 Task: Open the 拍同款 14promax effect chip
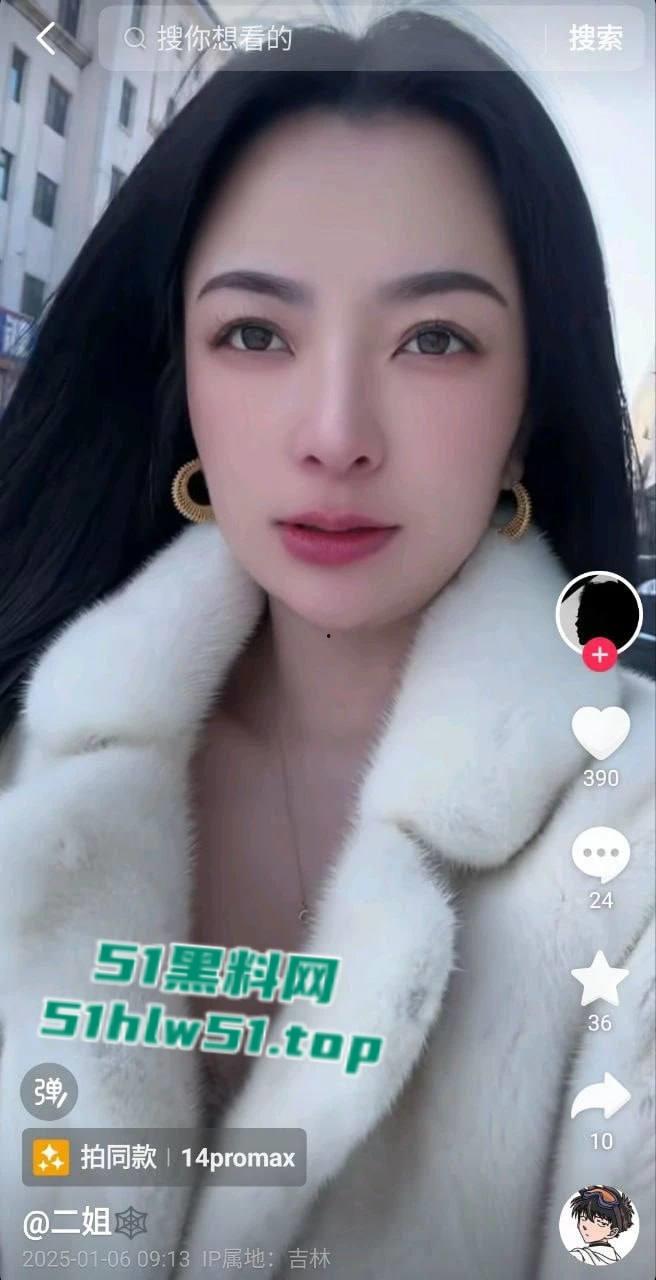[164, 1158]
